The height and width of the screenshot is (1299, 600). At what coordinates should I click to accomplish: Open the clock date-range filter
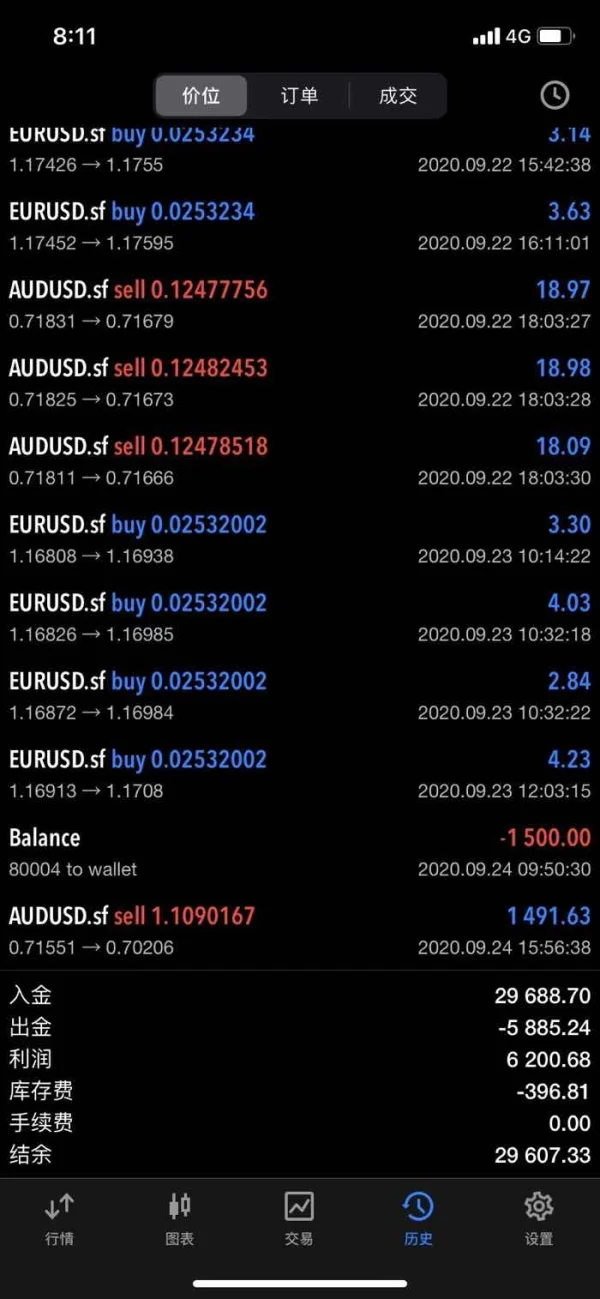[554, 95]
